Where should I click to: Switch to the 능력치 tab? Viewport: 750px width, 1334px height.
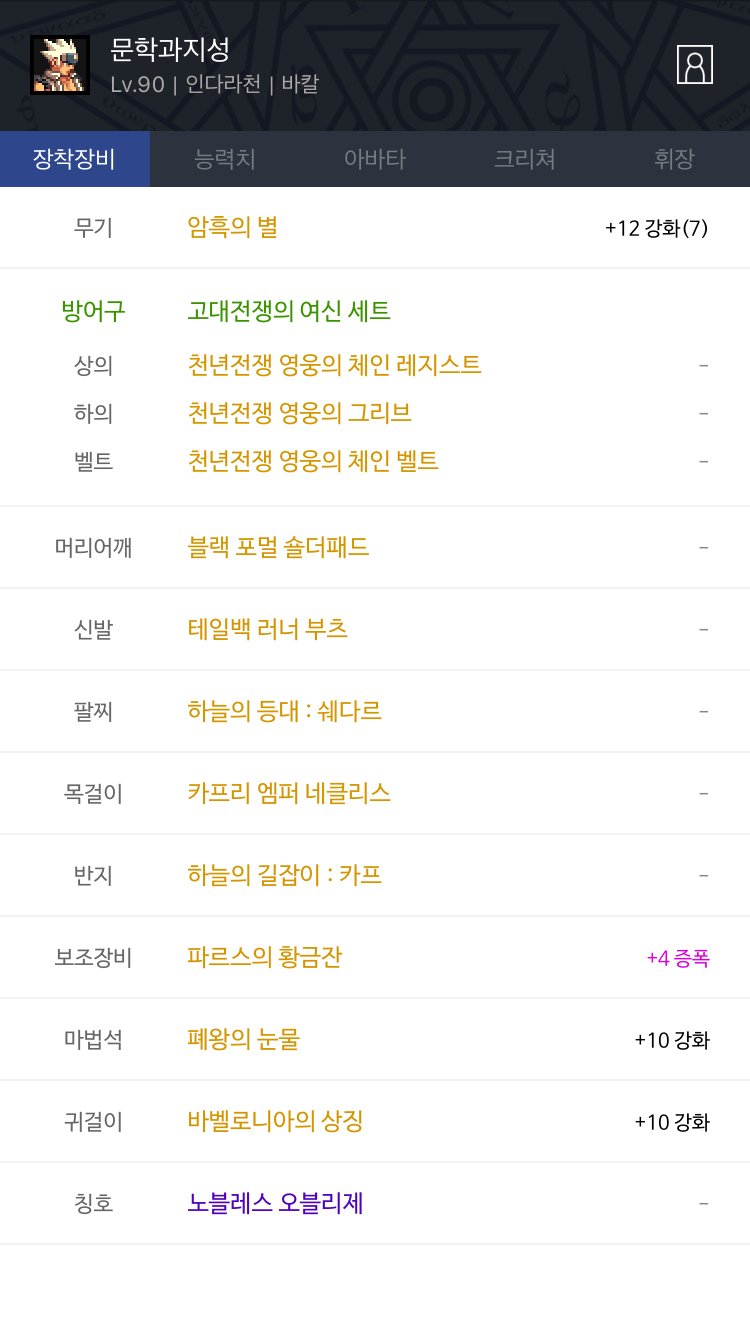225,159
